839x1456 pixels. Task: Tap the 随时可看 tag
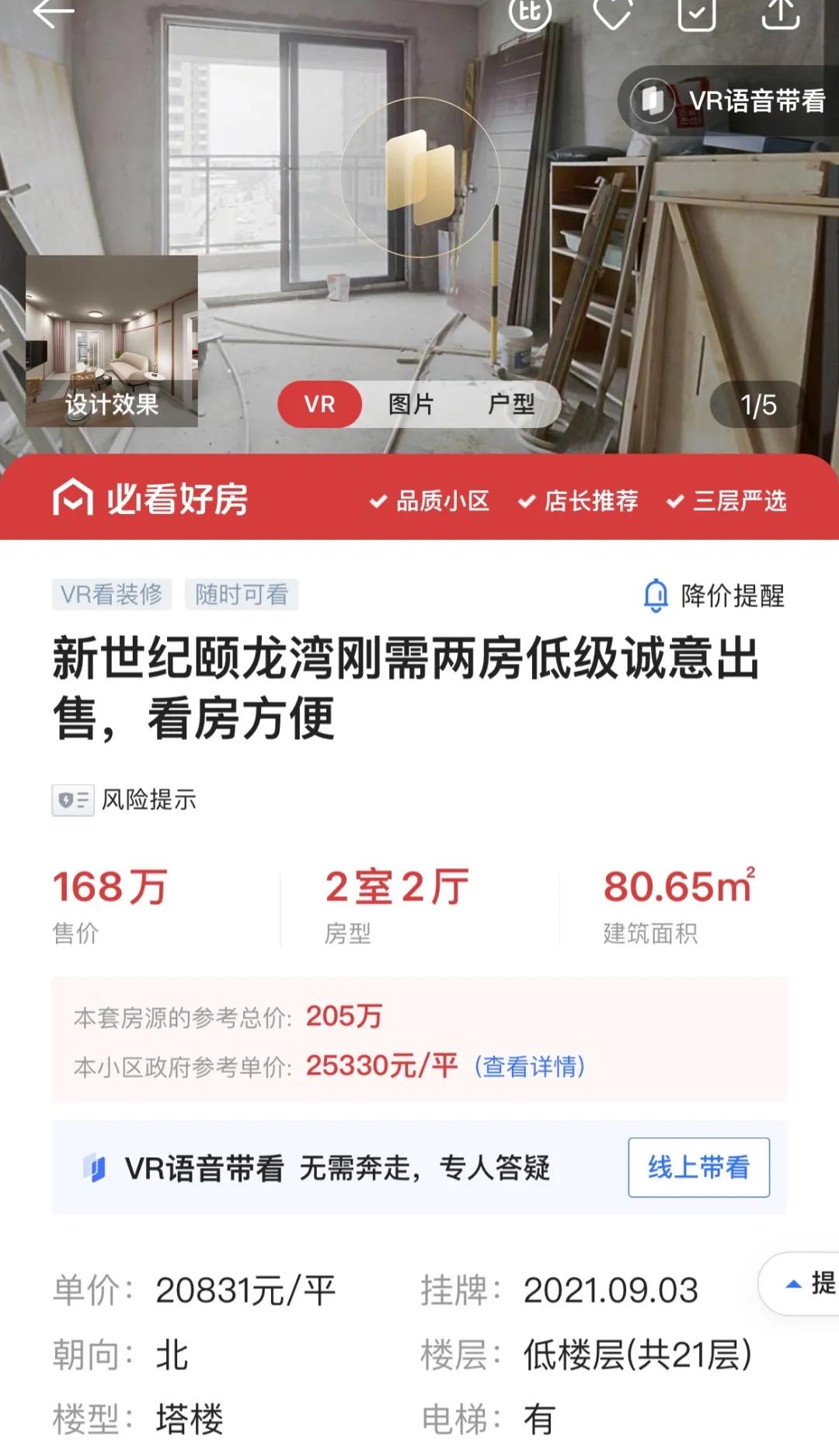coord(242,596)
